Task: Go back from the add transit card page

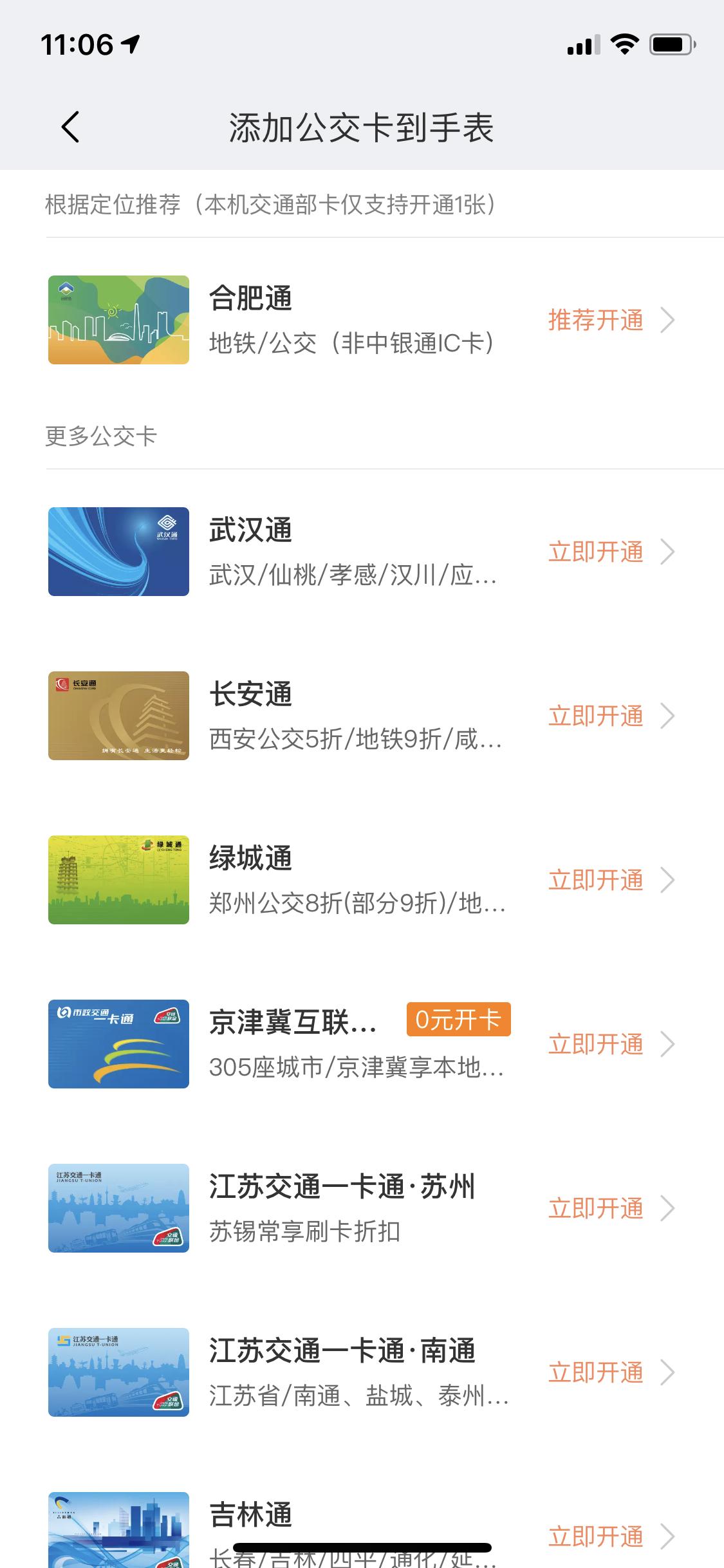Action: tap(71, 126)
